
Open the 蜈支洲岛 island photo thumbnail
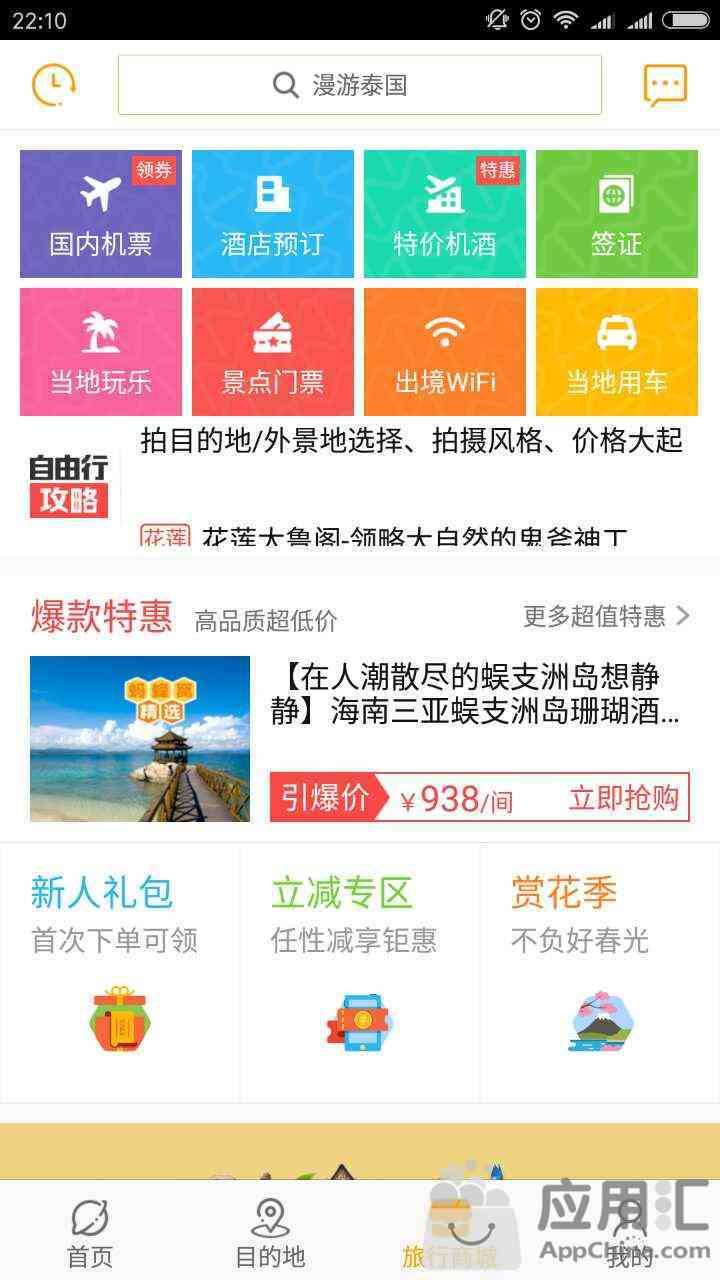[x=140, y=739]
